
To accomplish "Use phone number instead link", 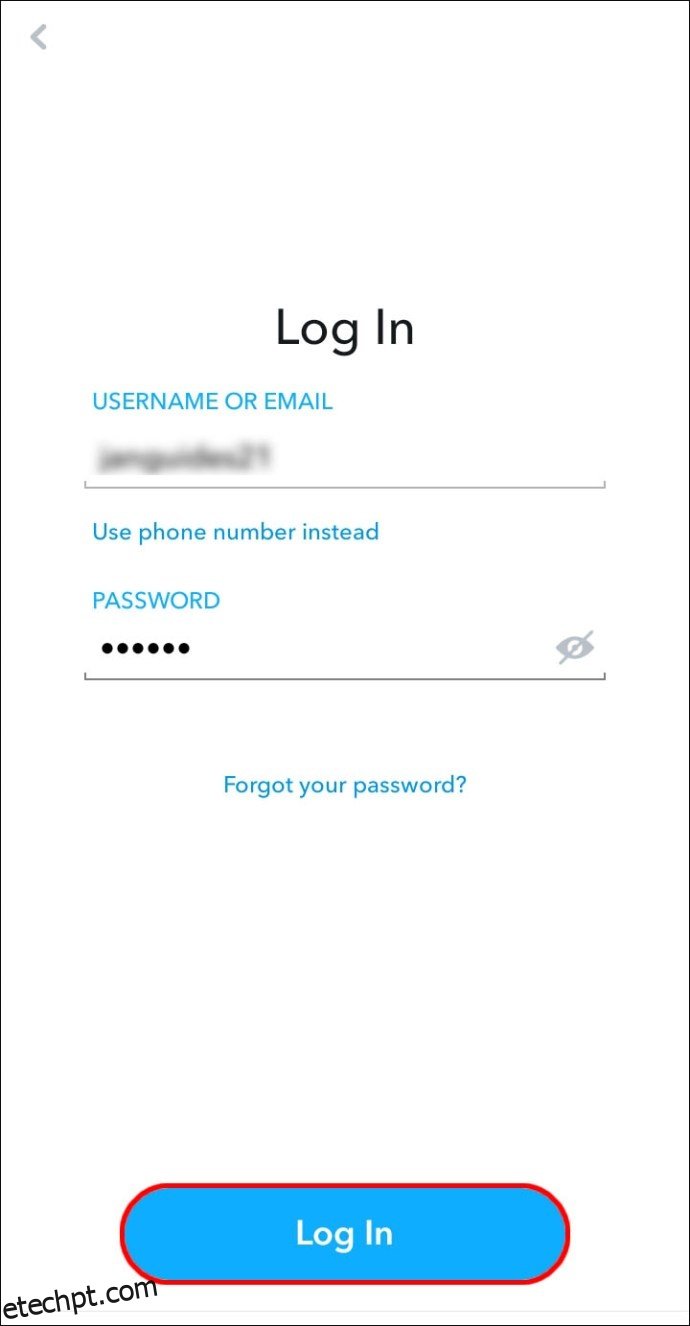I will (x=235, y=531).
